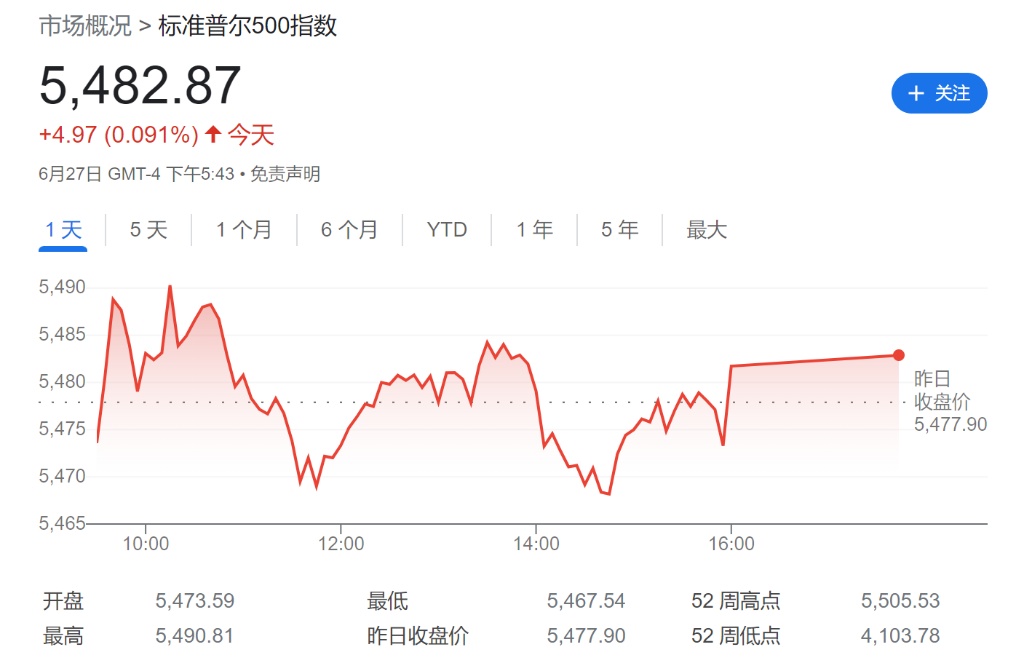The height and width of the screenshot is (662, 1024).
Task: Open the 免责声明 disclaimer link
Action: [285, 174]
